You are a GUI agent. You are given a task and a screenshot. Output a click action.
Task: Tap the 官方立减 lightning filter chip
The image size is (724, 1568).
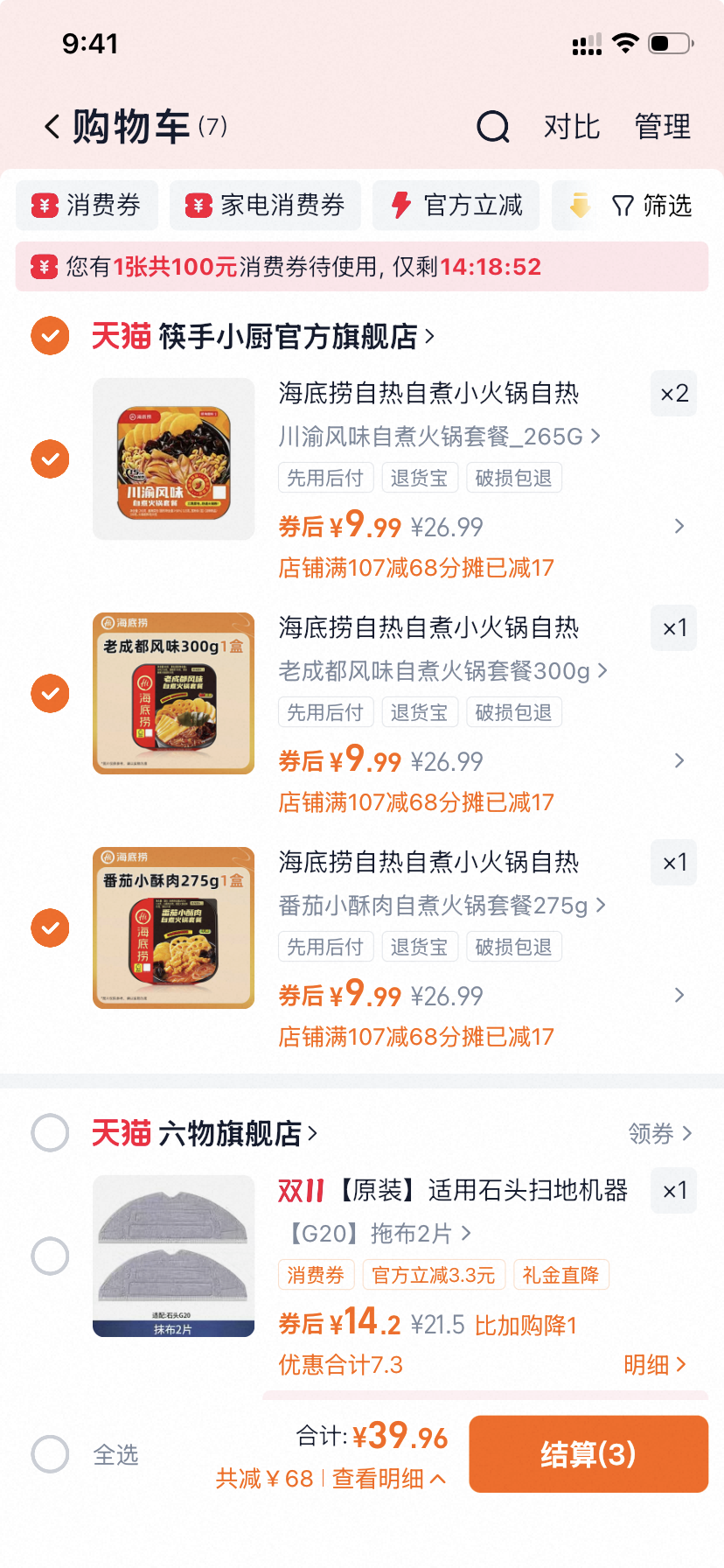pos(456,206)
